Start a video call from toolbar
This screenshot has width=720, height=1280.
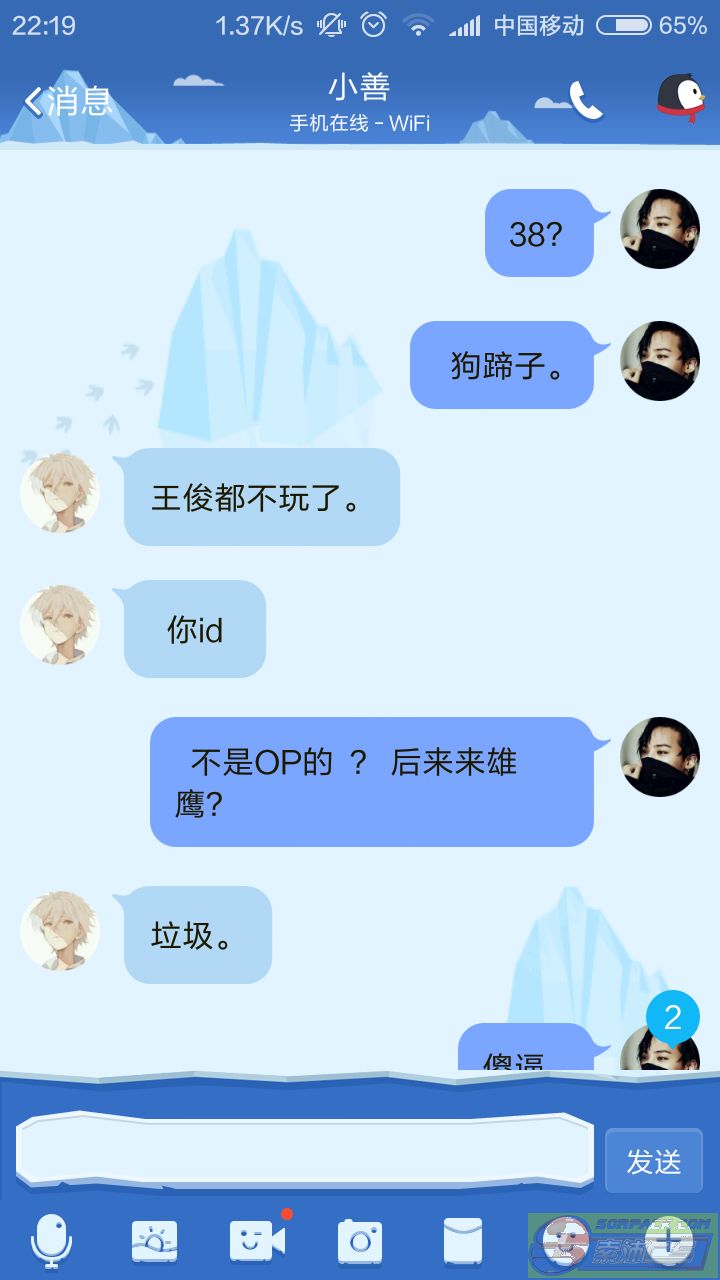[257, 1242]
